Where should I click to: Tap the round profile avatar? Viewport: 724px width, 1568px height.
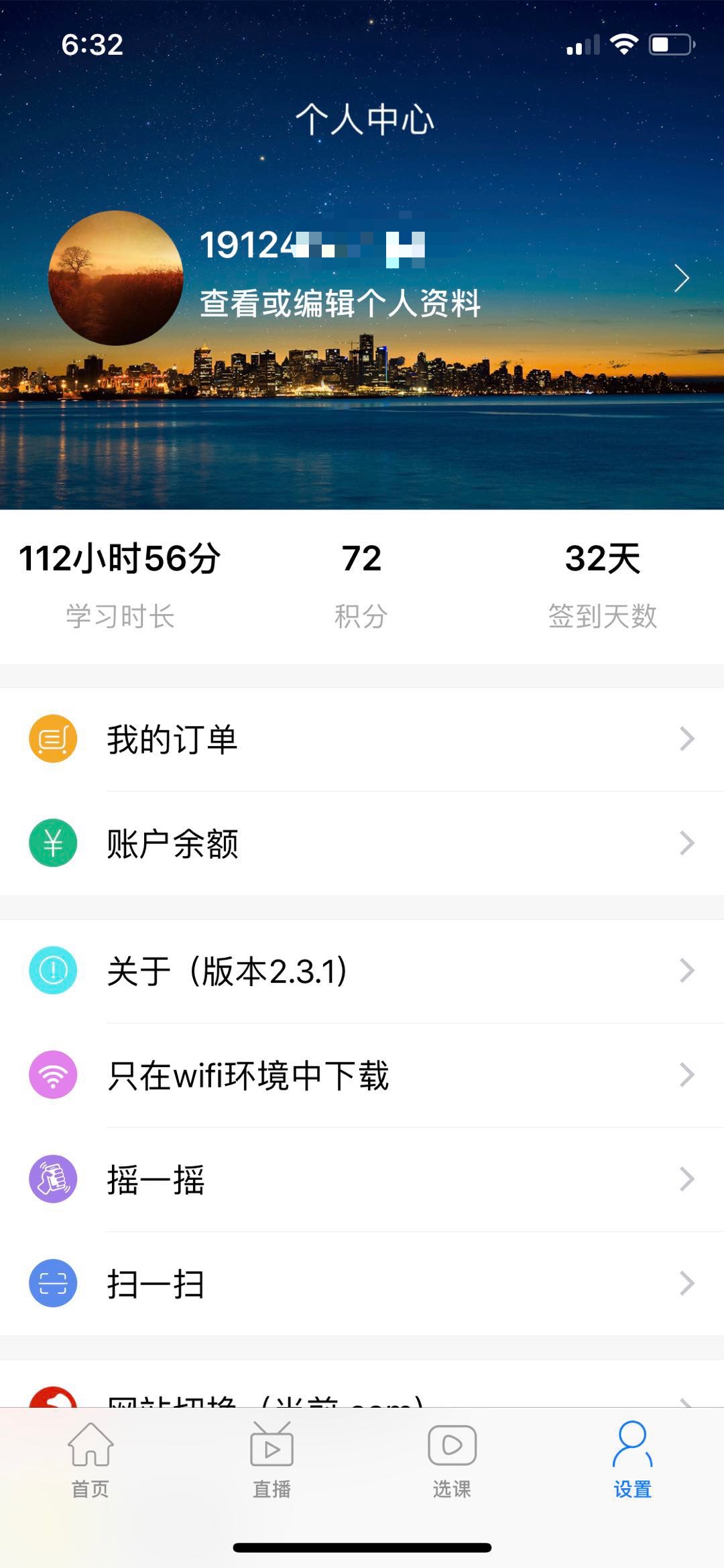click(115, 278)
